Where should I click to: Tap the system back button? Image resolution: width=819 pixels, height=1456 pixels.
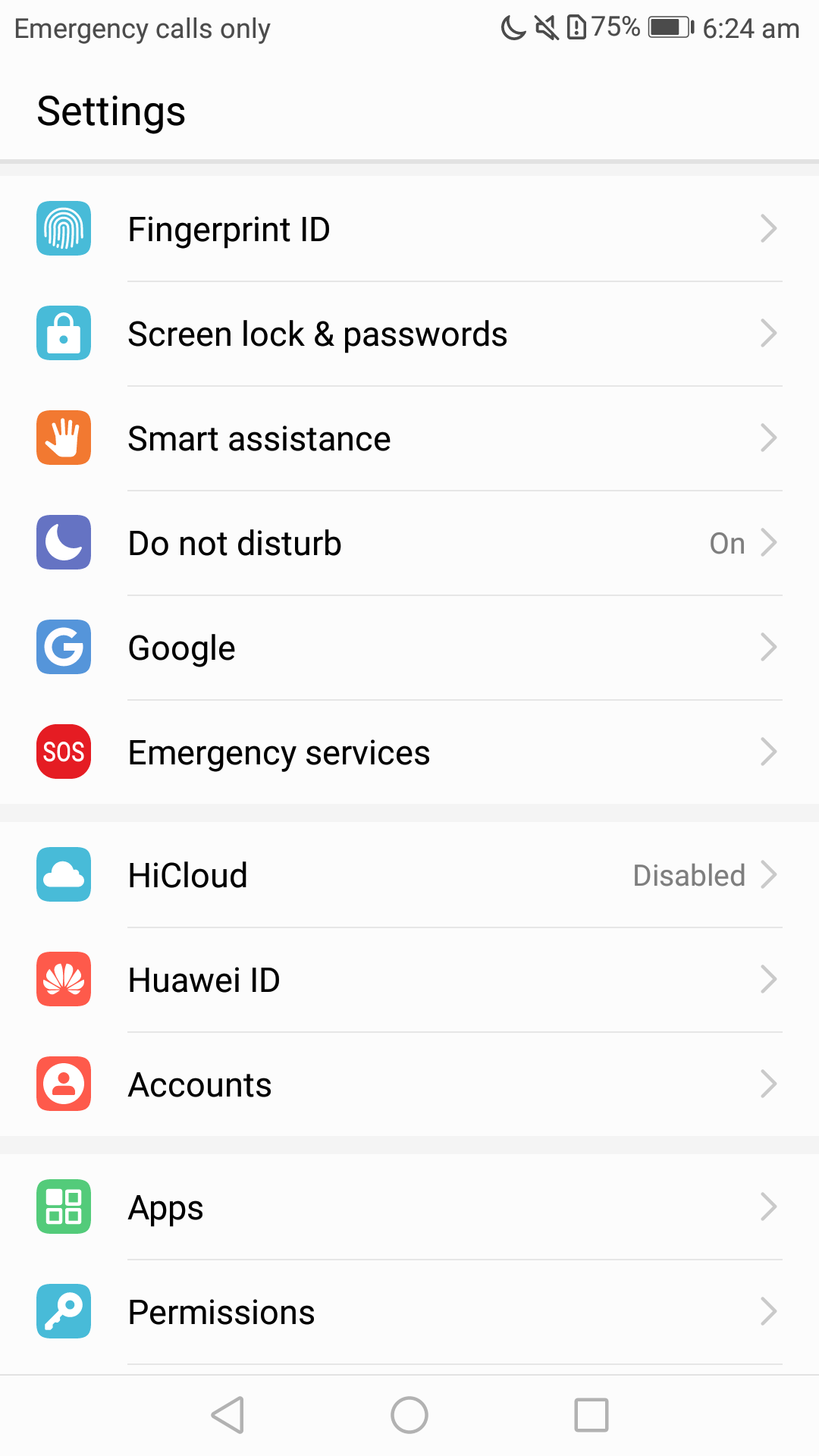coord(228,1415)
